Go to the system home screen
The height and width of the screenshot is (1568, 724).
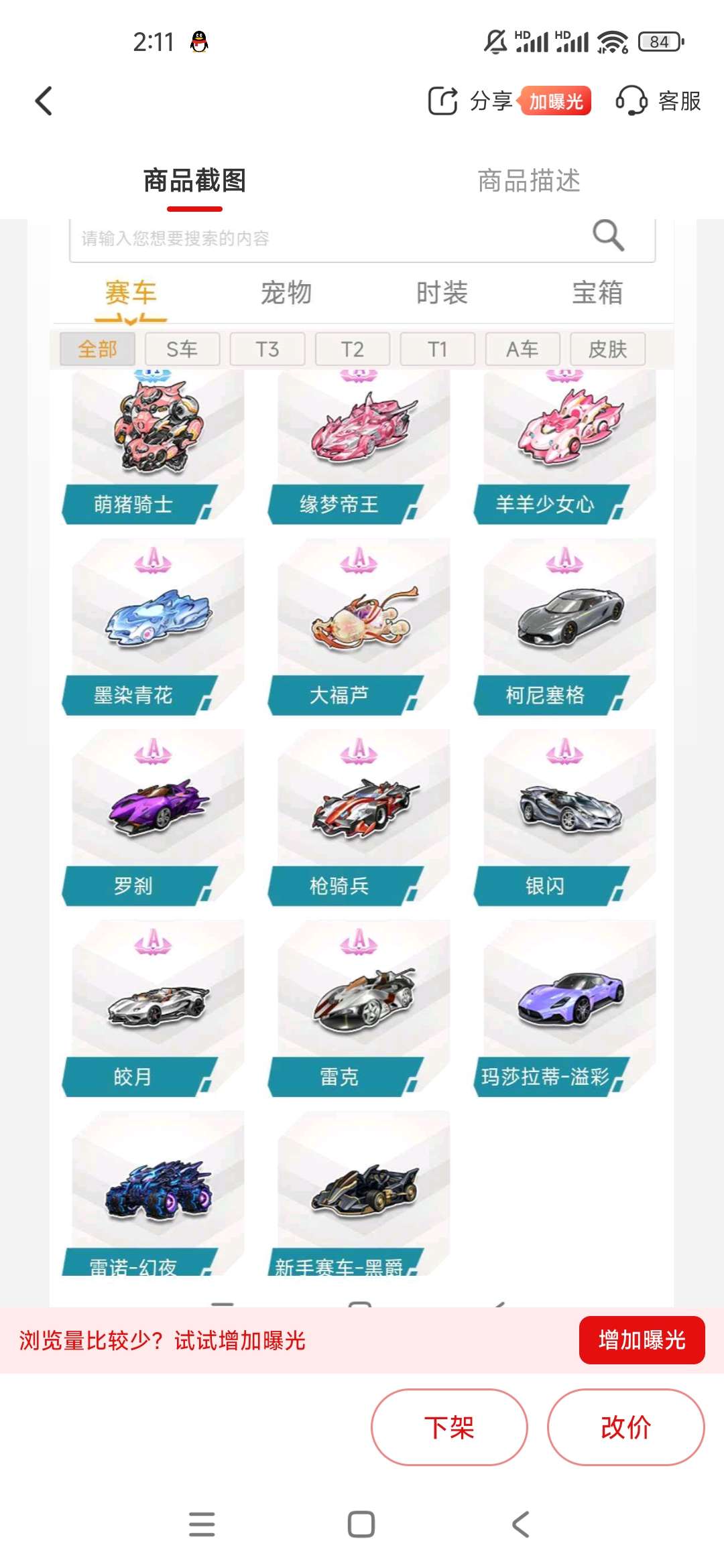(361, 1524)
